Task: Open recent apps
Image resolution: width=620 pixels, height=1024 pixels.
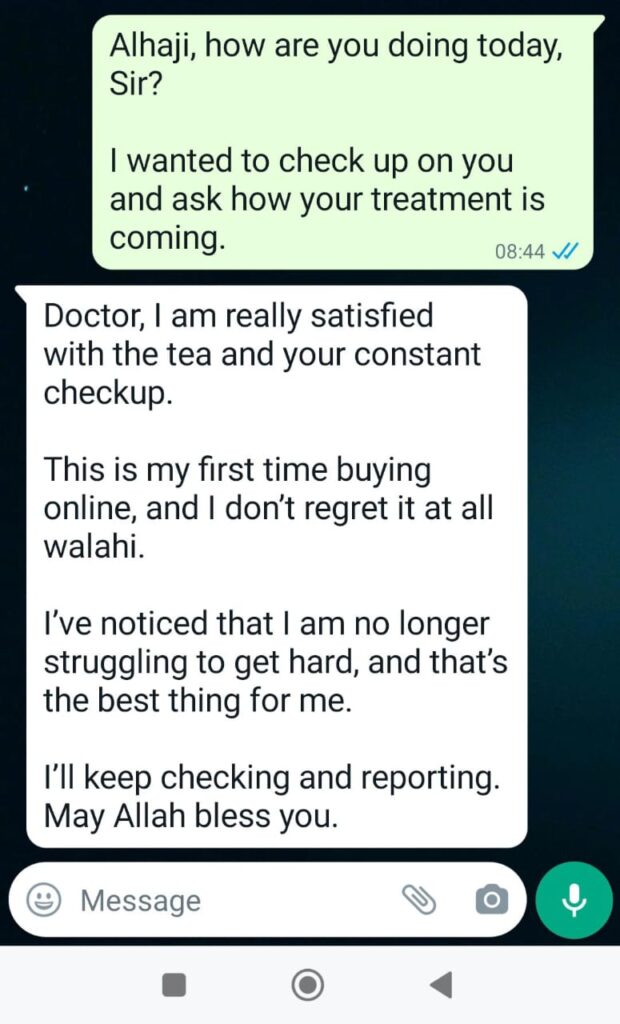Action: [174, 985]
